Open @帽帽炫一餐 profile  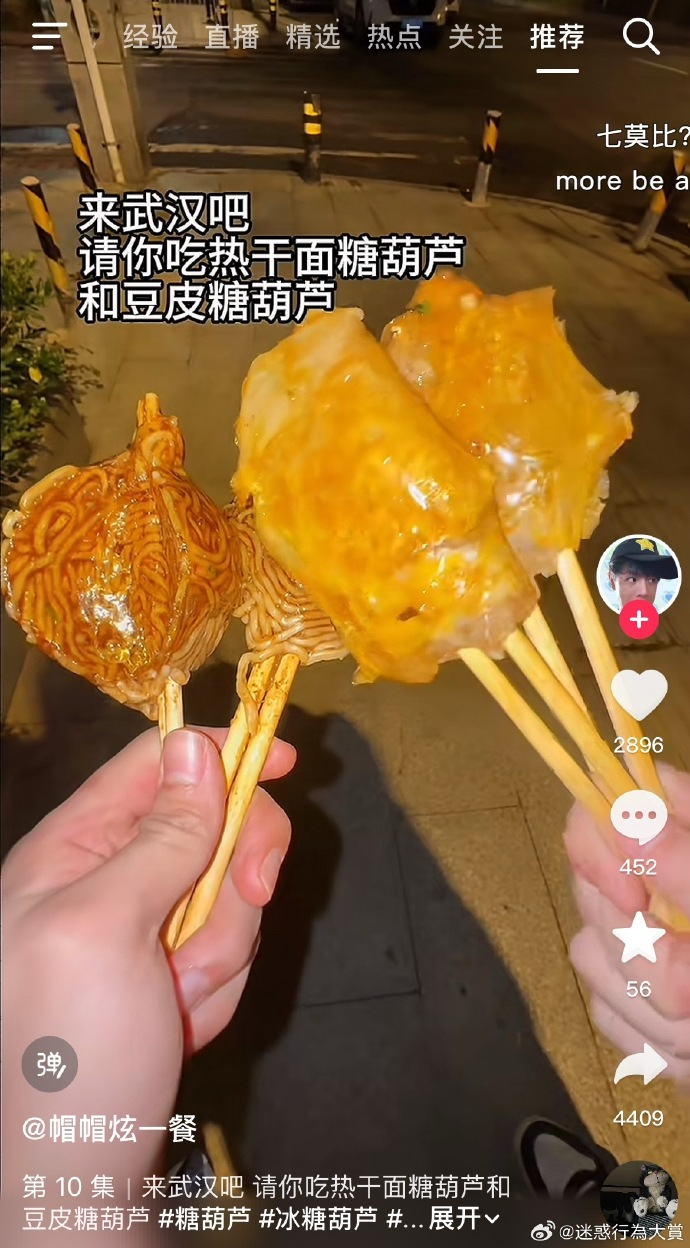point(110,1130)
